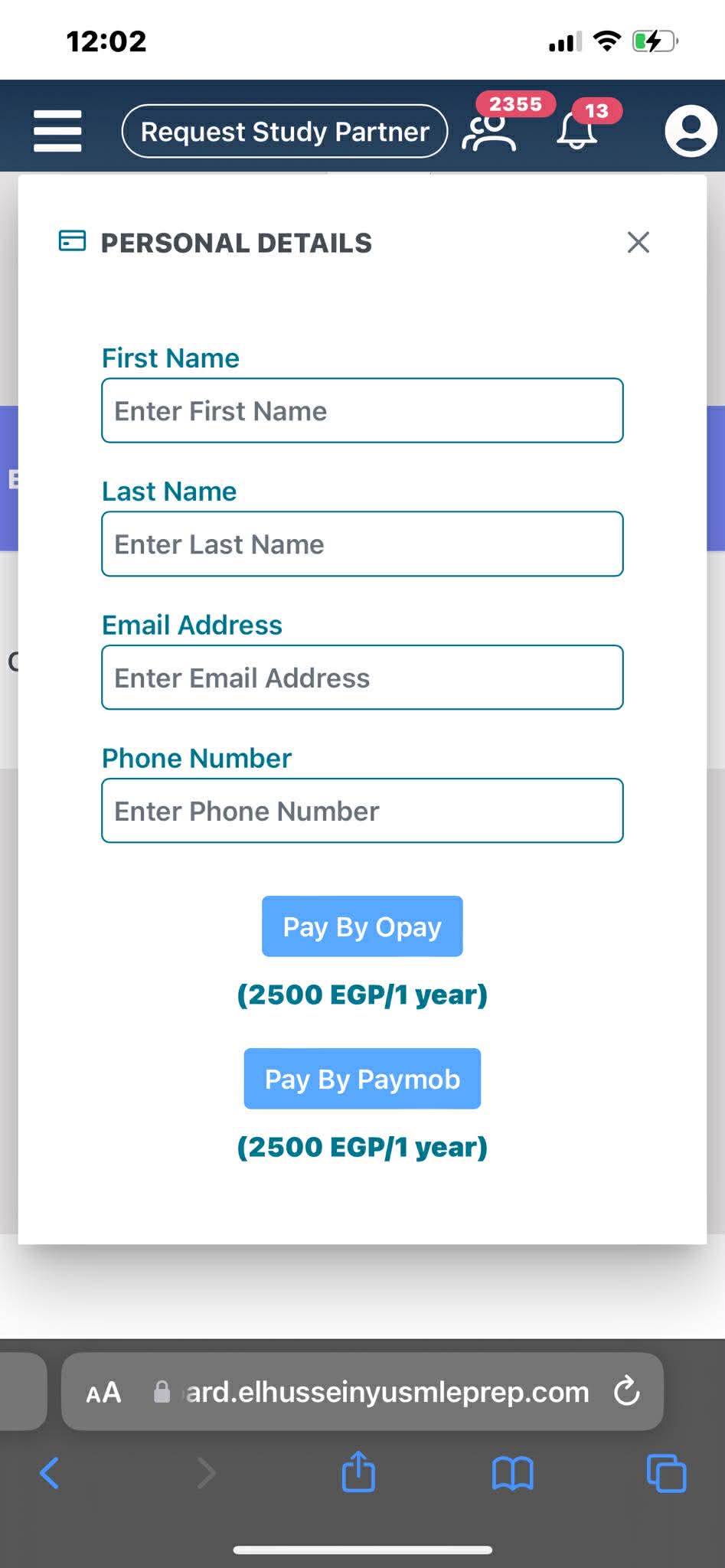The width and height of the screenshot is (725, 1568).
Task: Open the user profile avatar
Action: pos(690,131)
